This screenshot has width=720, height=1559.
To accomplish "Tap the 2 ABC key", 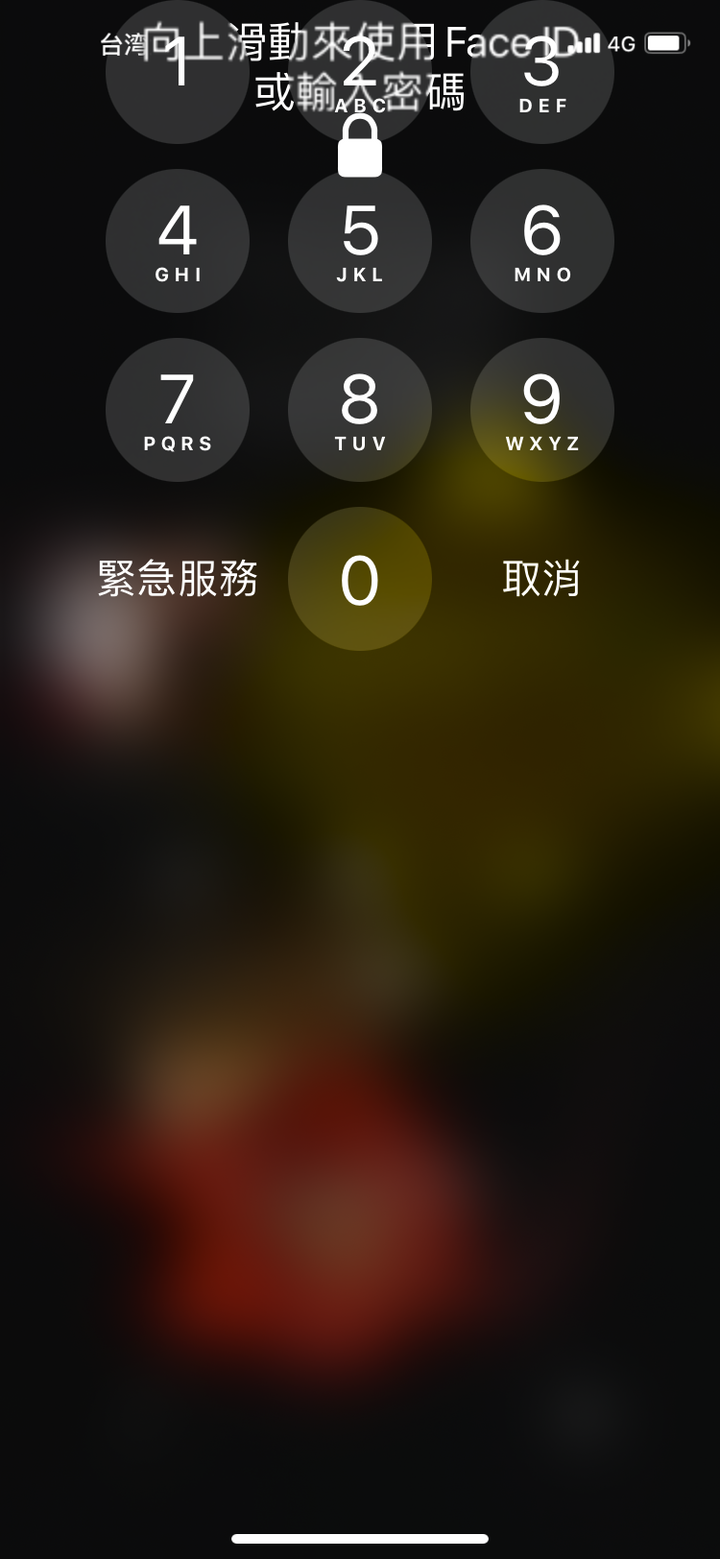I will click(360, 72).
